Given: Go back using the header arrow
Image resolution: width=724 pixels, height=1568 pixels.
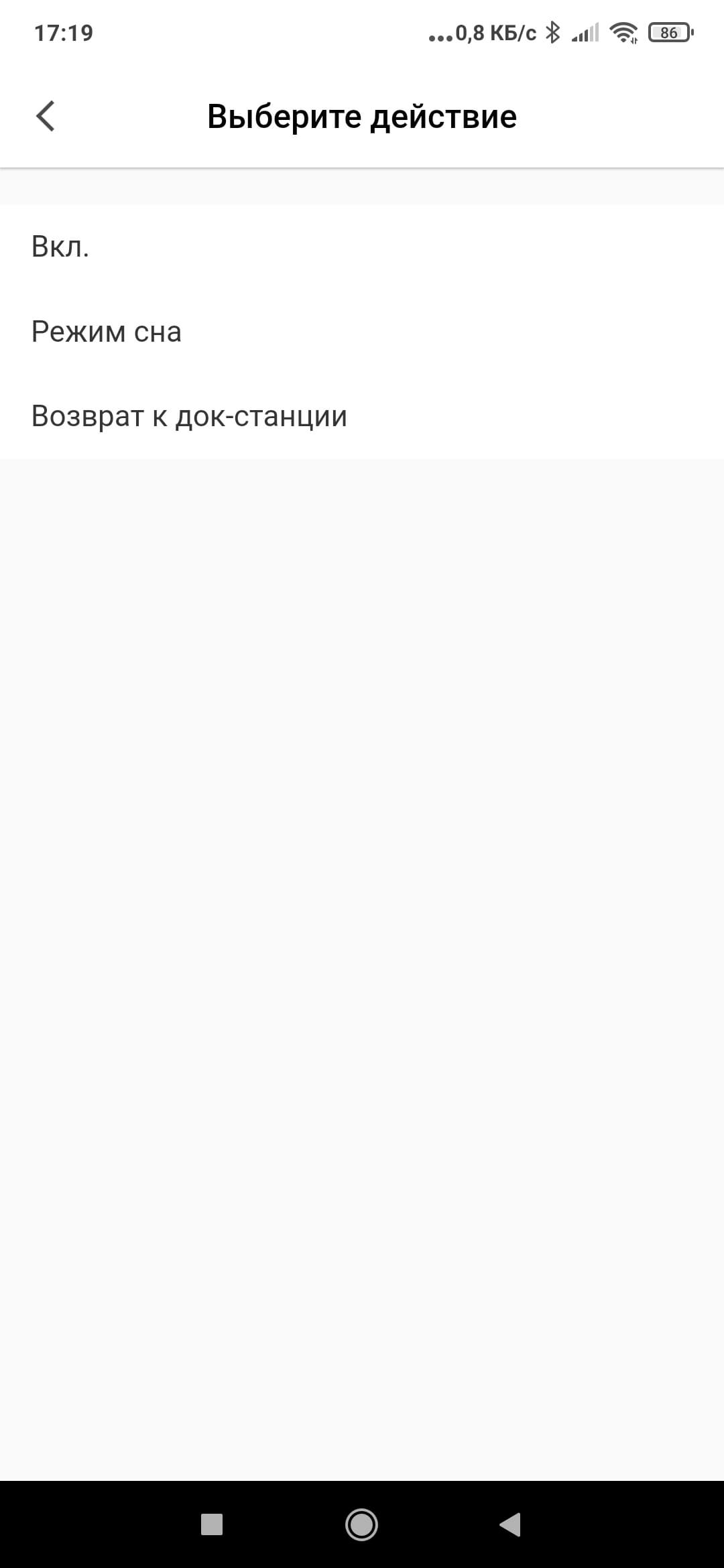Looking at the screenshot, I should tap(46, 116).
